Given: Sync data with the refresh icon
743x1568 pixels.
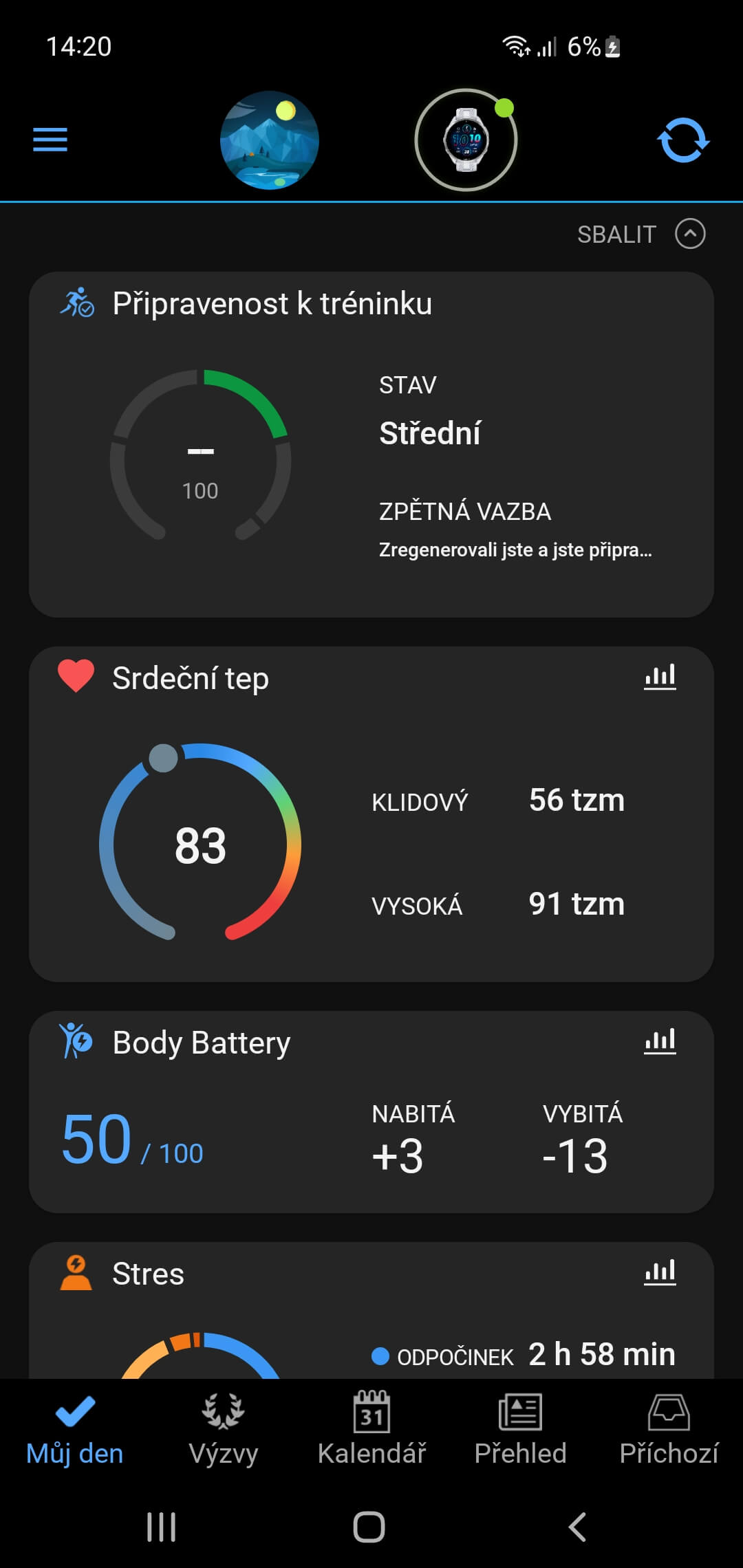Looking at the screenshot, I should [683, 140].
